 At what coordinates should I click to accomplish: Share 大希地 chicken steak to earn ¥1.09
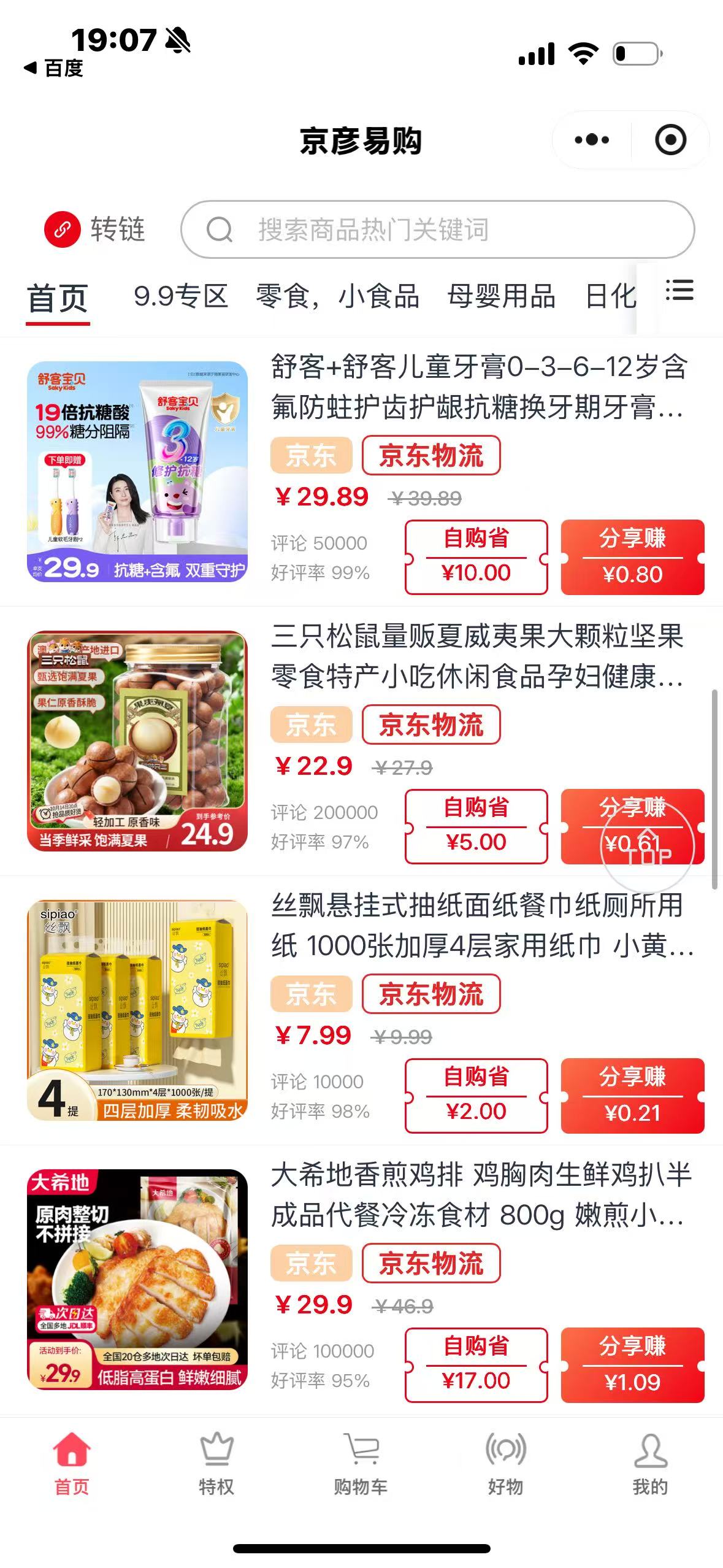(x=632, y=1365)
